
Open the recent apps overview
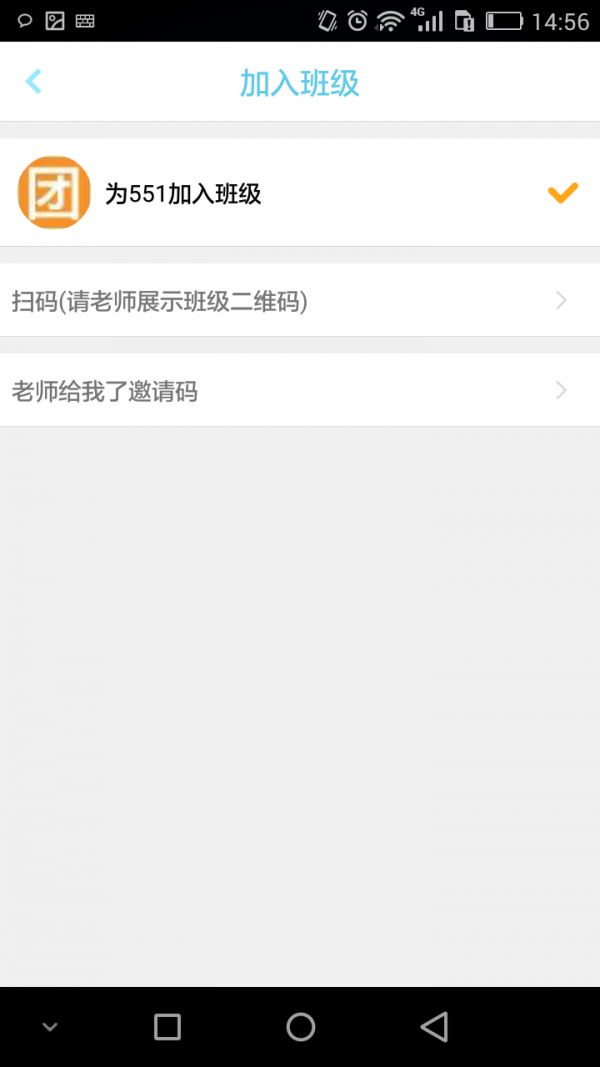pyautogui.click(x=167, y=1026)
